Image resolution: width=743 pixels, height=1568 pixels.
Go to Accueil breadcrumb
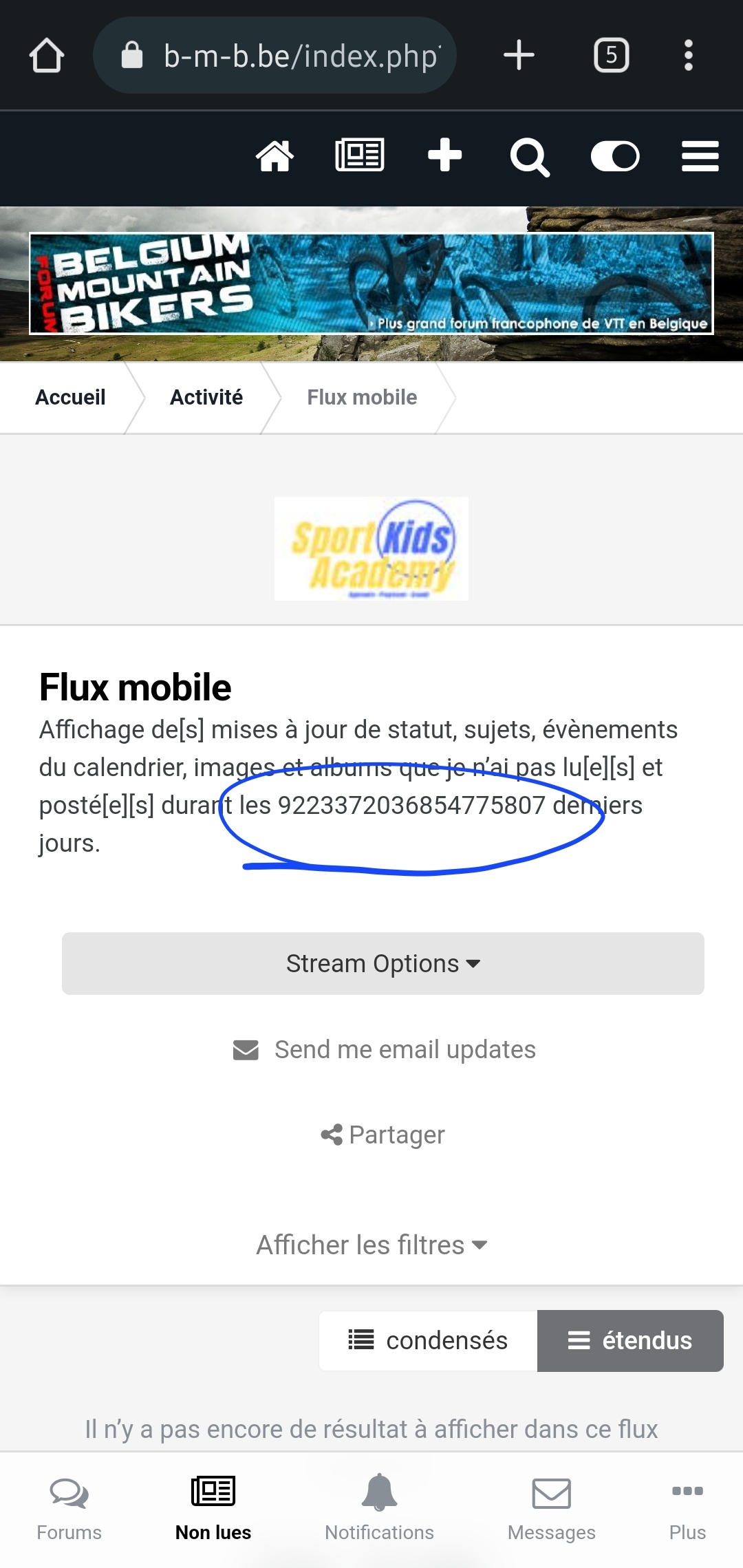(70, 398)
